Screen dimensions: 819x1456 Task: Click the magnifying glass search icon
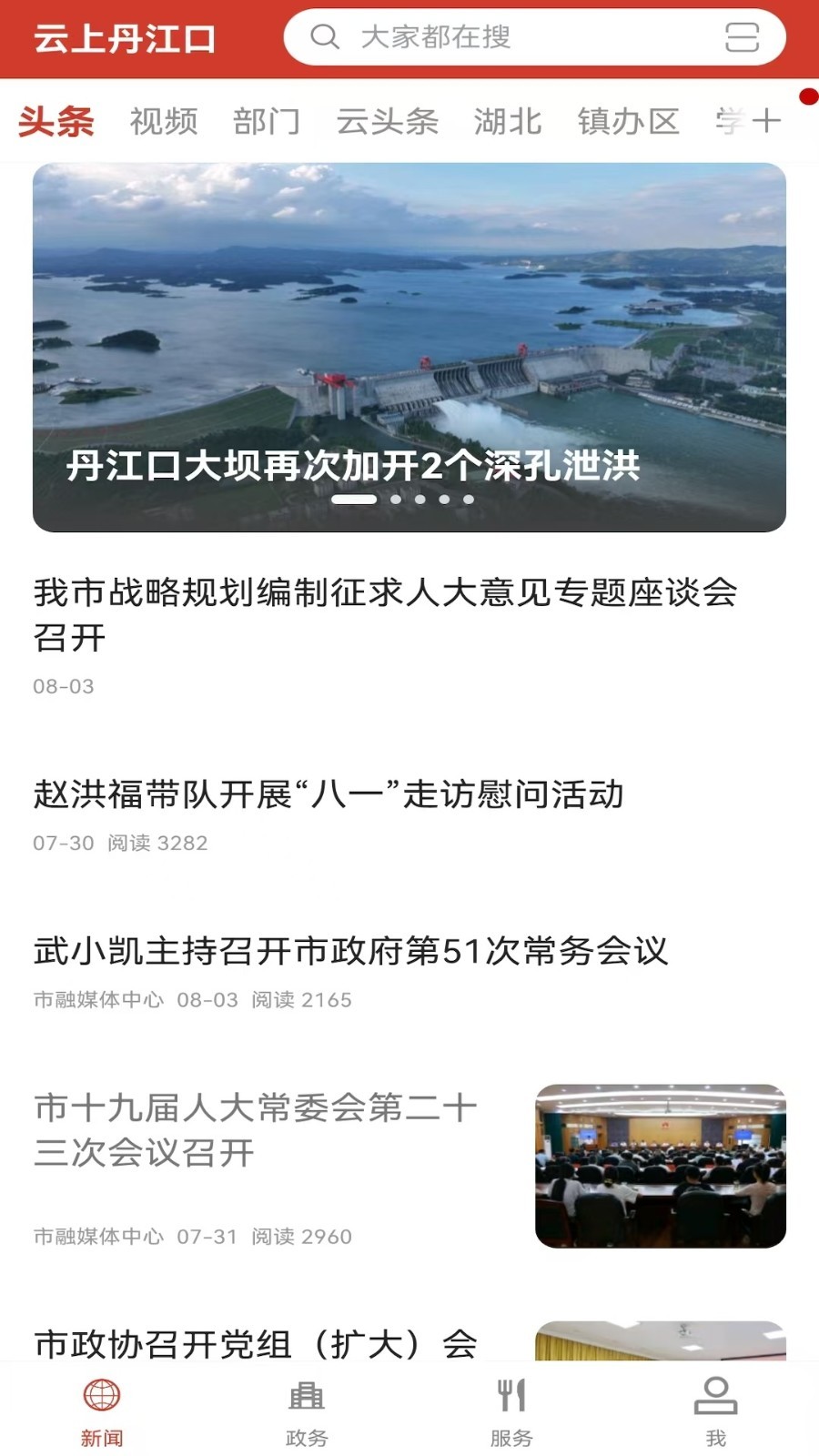coord(324,38)
